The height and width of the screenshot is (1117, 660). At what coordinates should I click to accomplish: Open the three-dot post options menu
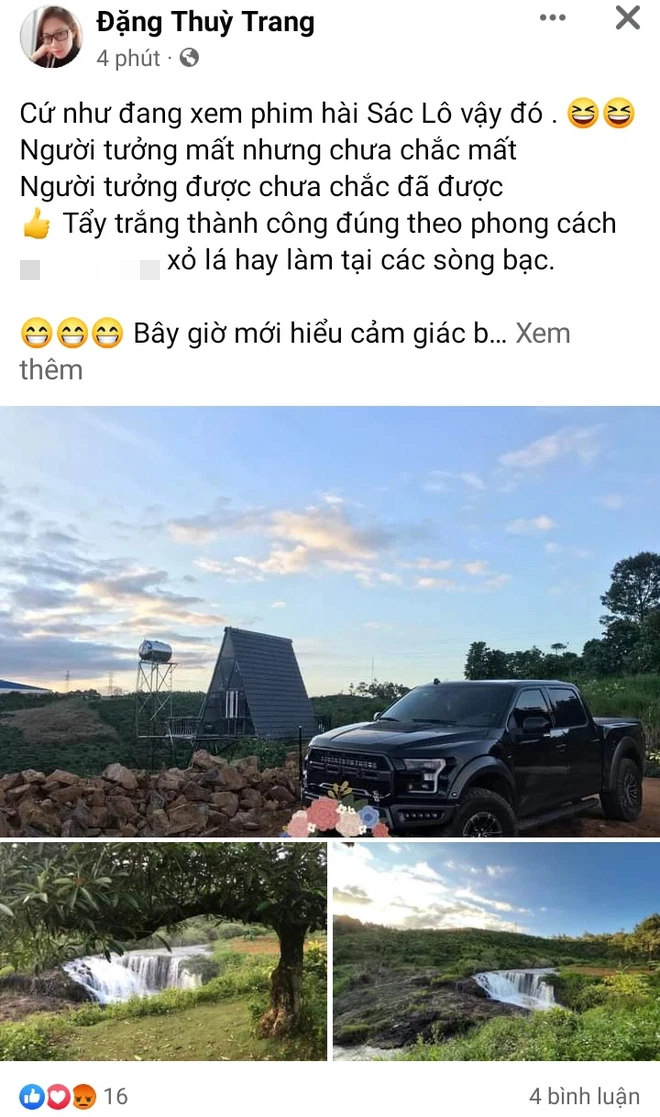pyautogui.click(x=552, y=18)
